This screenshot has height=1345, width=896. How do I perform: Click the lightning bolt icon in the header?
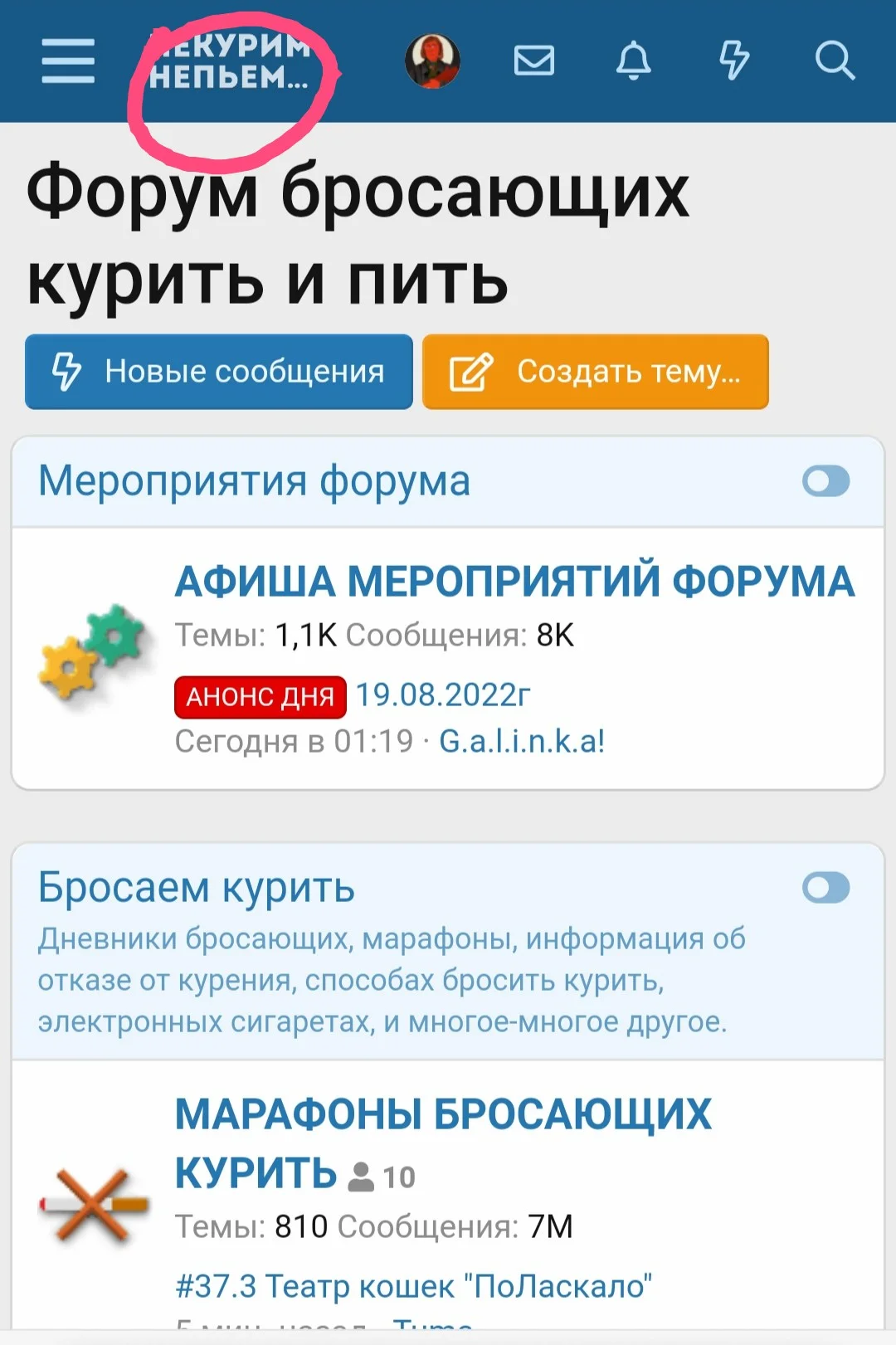pos(733,62)
